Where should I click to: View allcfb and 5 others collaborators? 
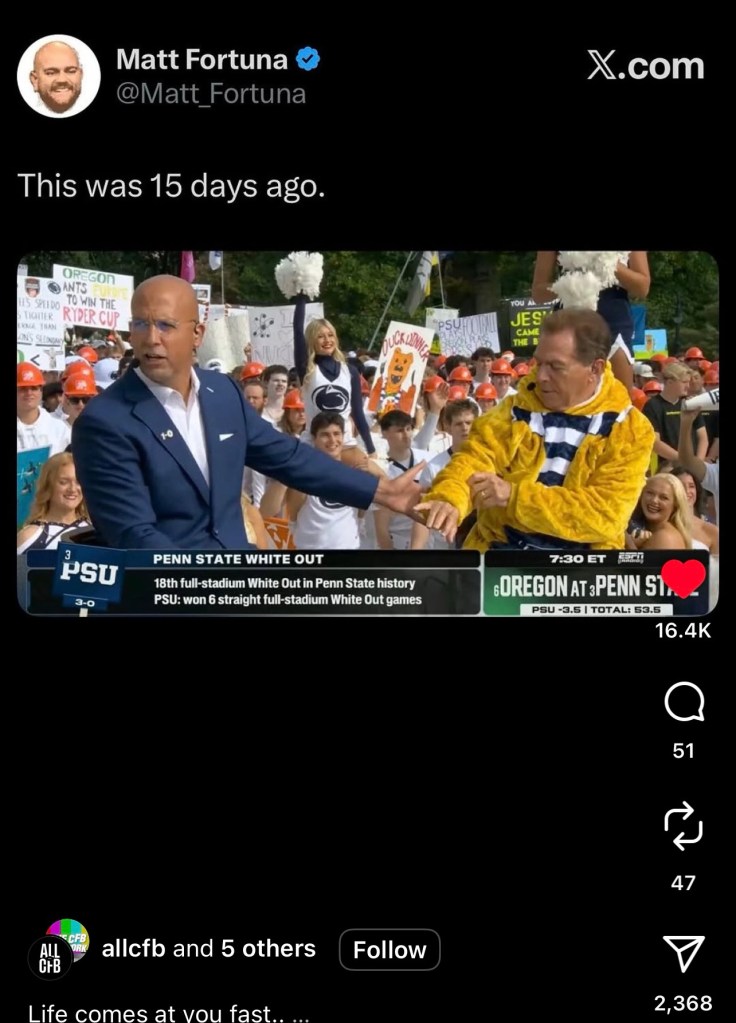[208, 949]
